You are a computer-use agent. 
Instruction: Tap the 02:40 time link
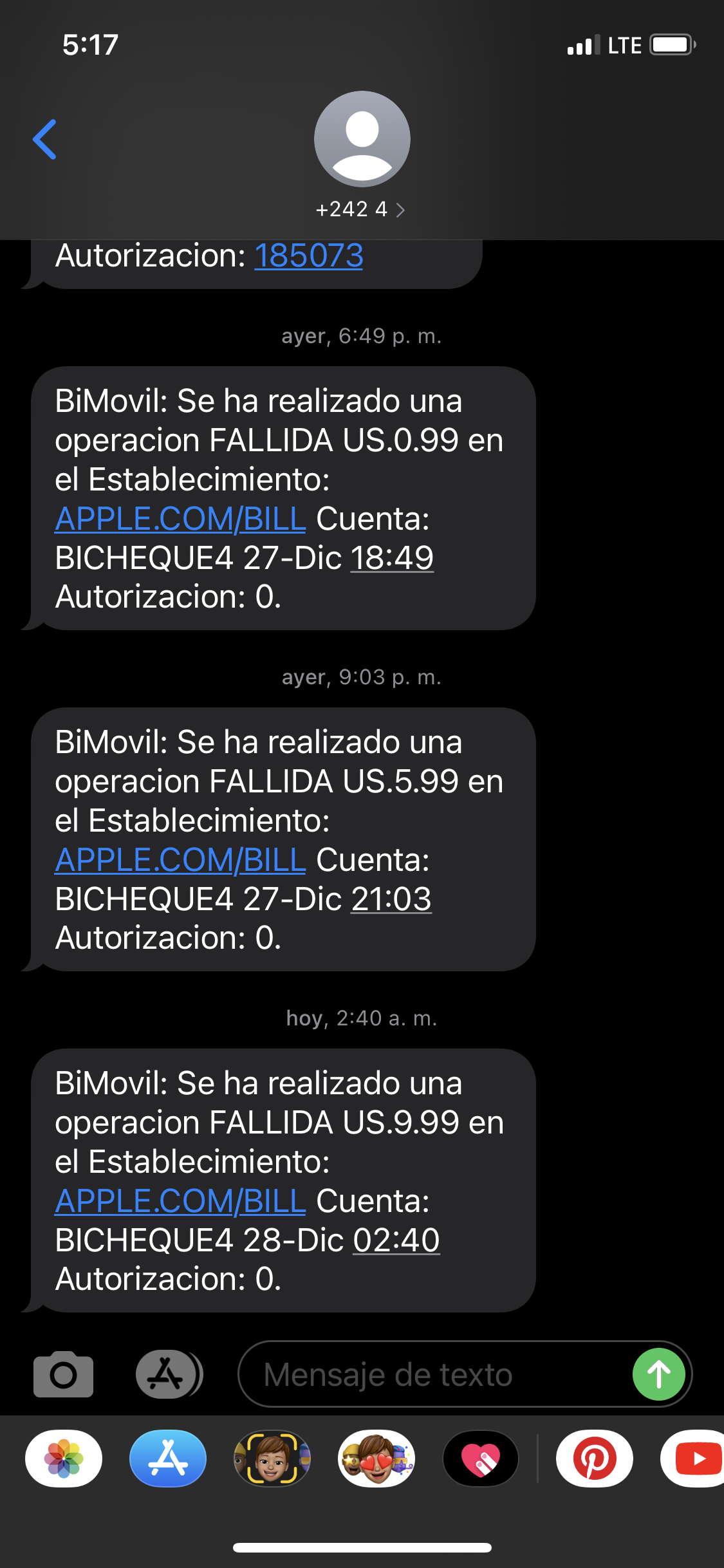pos(396,1240)
